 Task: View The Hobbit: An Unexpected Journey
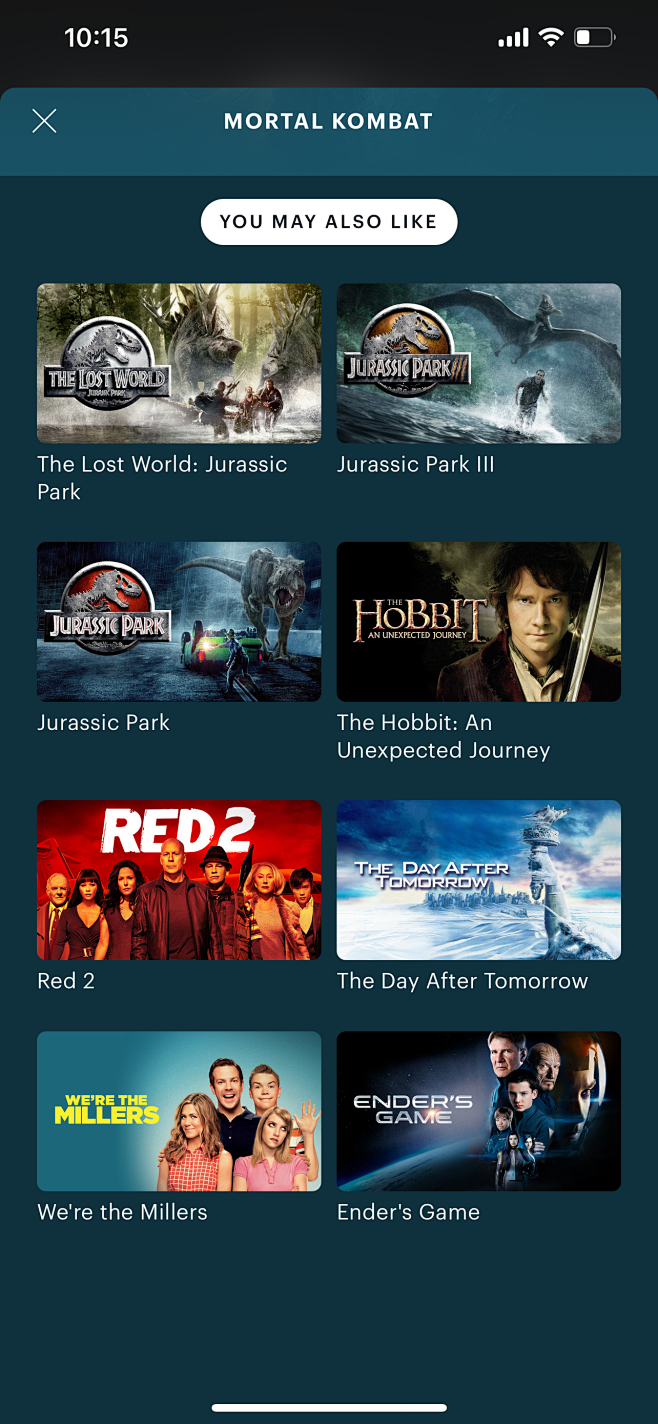click(479, 621)
